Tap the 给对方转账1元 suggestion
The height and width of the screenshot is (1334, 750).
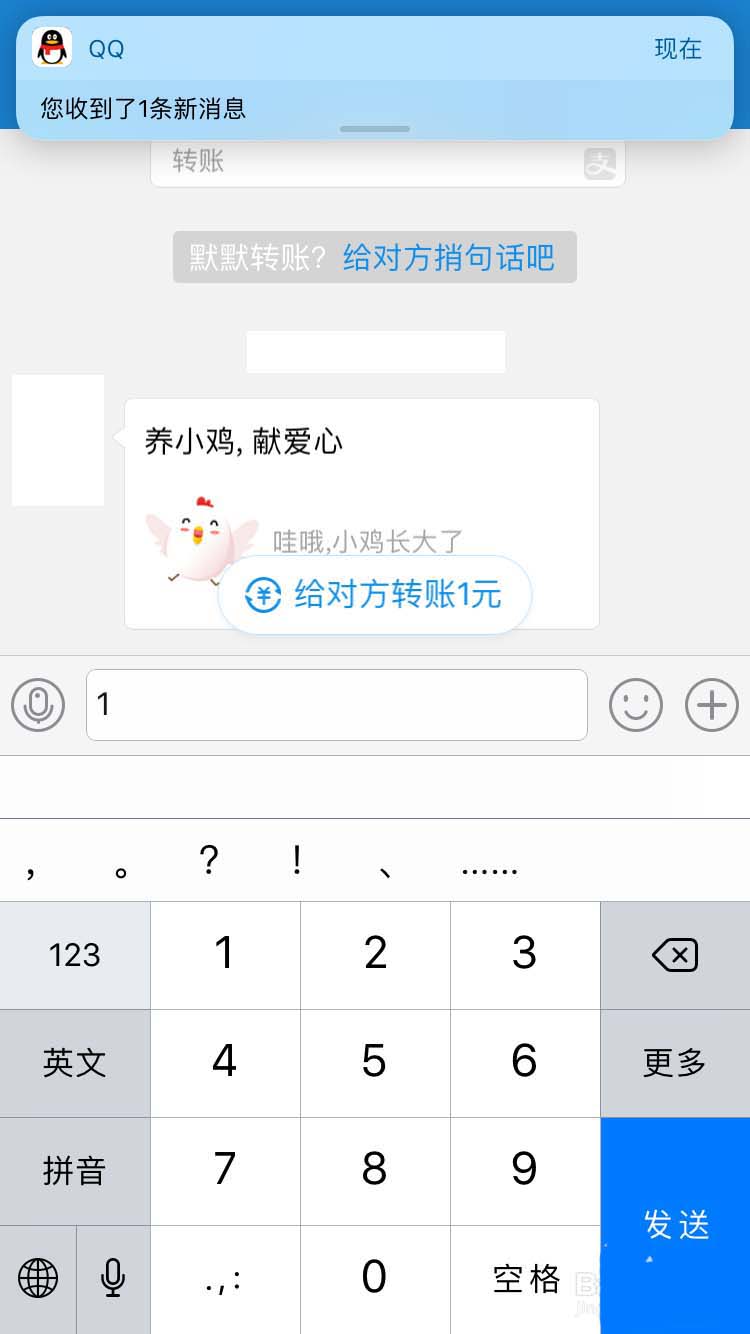pyautogui.click(x=375, y=595)
